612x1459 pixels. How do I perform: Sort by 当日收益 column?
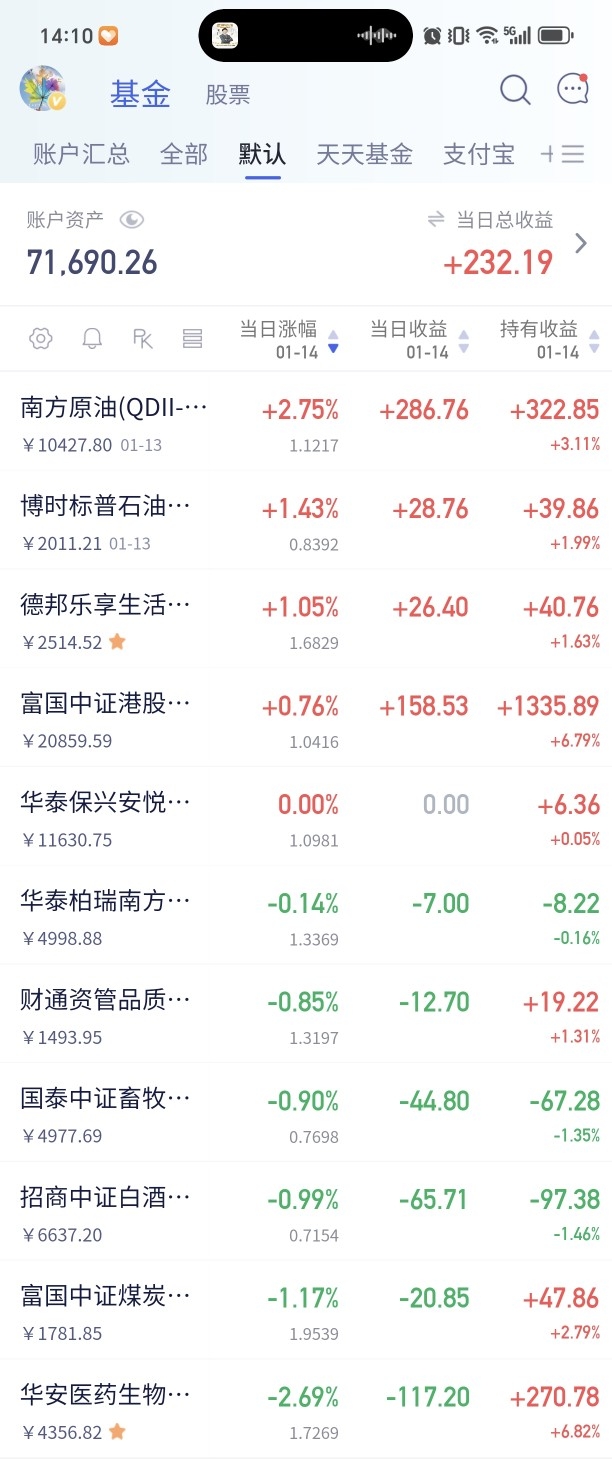click(x=418, y=339)
